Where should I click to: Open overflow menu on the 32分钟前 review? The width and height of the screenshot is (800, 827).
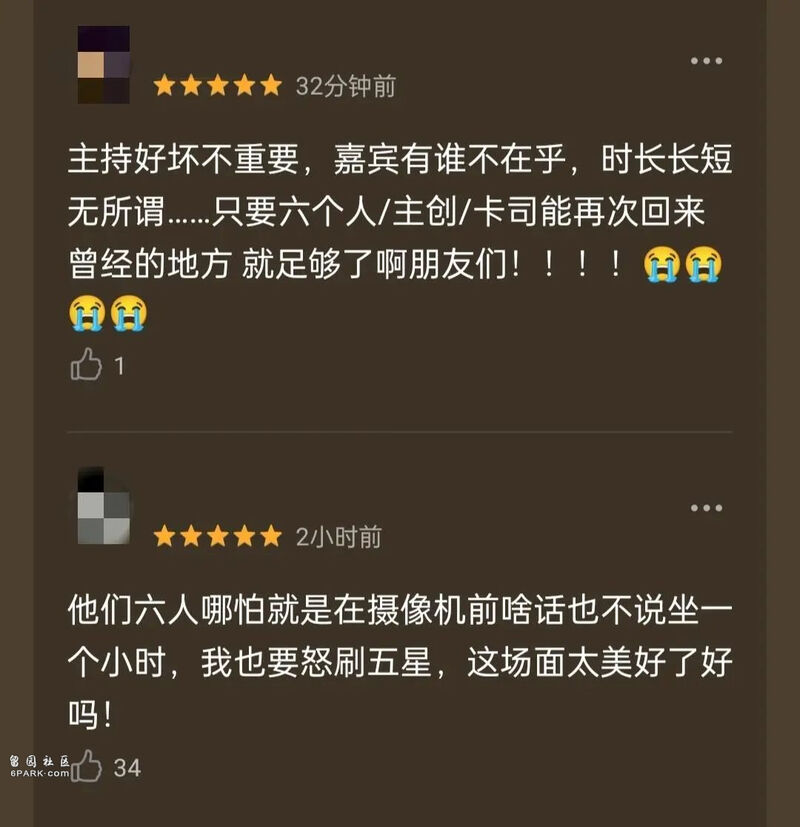point(706,61)
